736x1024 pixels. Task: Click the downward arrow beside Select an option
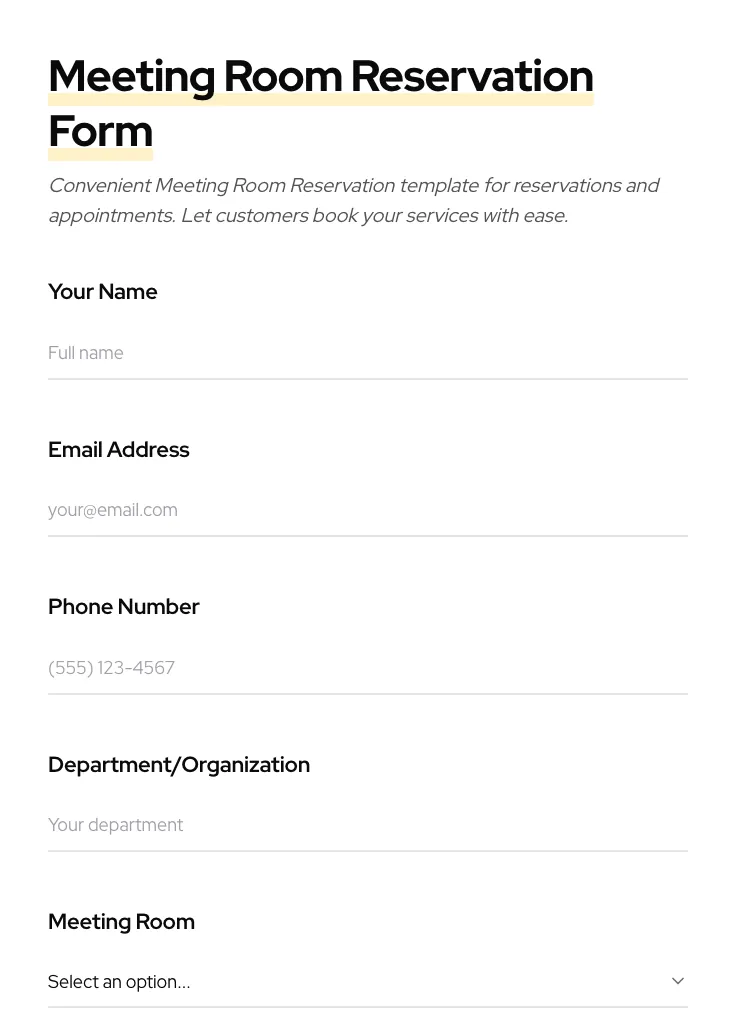(x=677, y=981)
